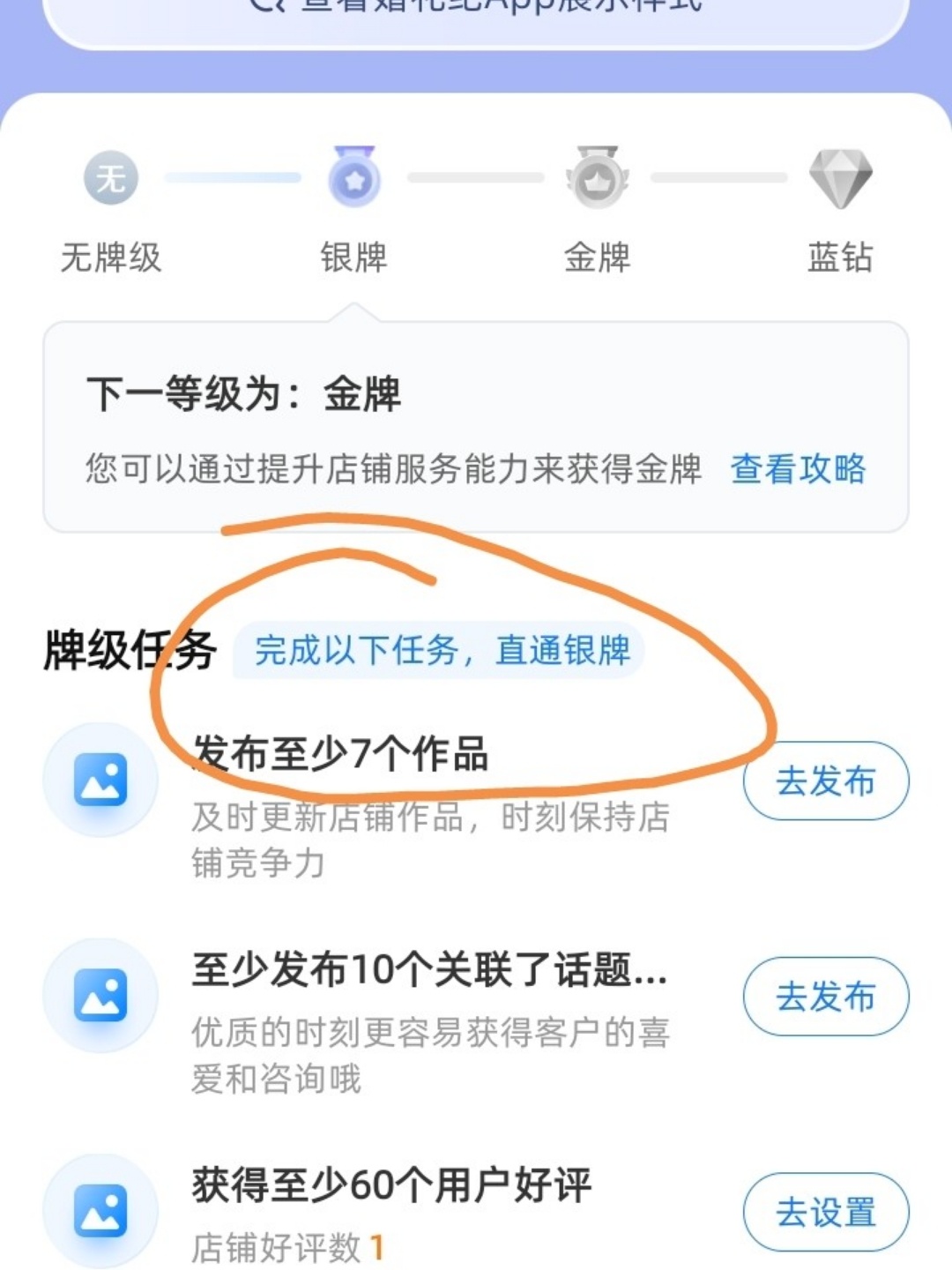Tap 去发布 for 至少发布10个关联了话题
952x1270 pixels.
[x=825, y=997]
